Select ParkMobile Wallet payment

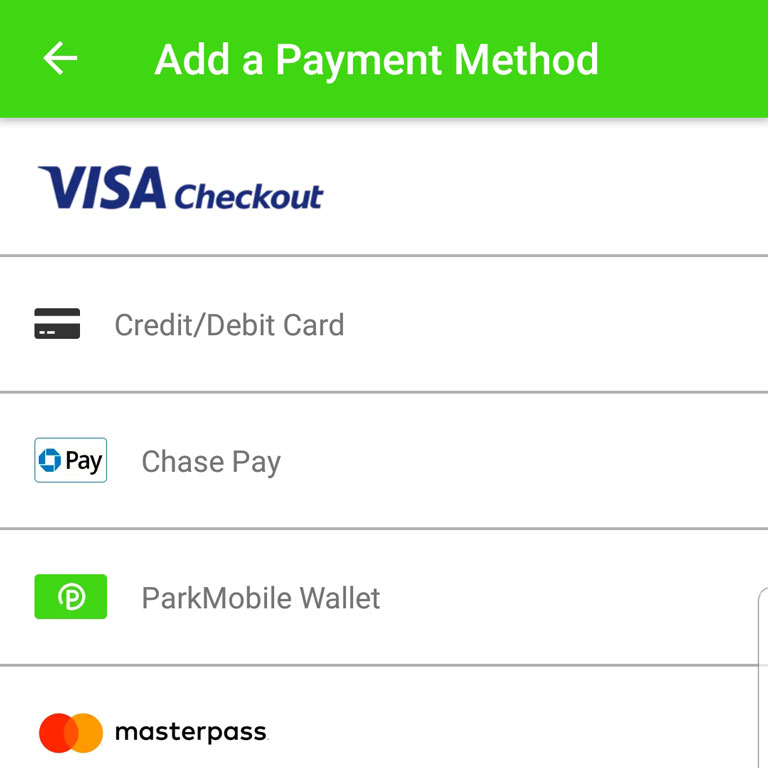click(260, 598)
